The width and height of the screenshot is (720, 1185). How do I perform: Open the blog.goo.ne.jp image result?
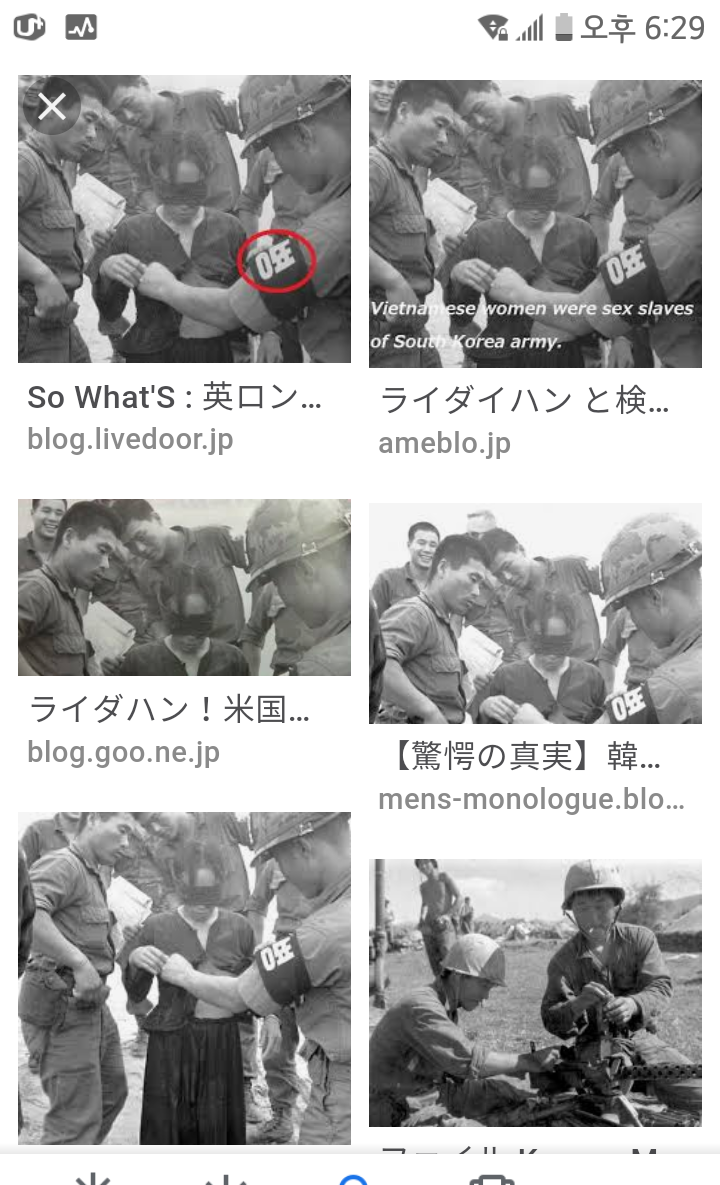pos(184,587)
